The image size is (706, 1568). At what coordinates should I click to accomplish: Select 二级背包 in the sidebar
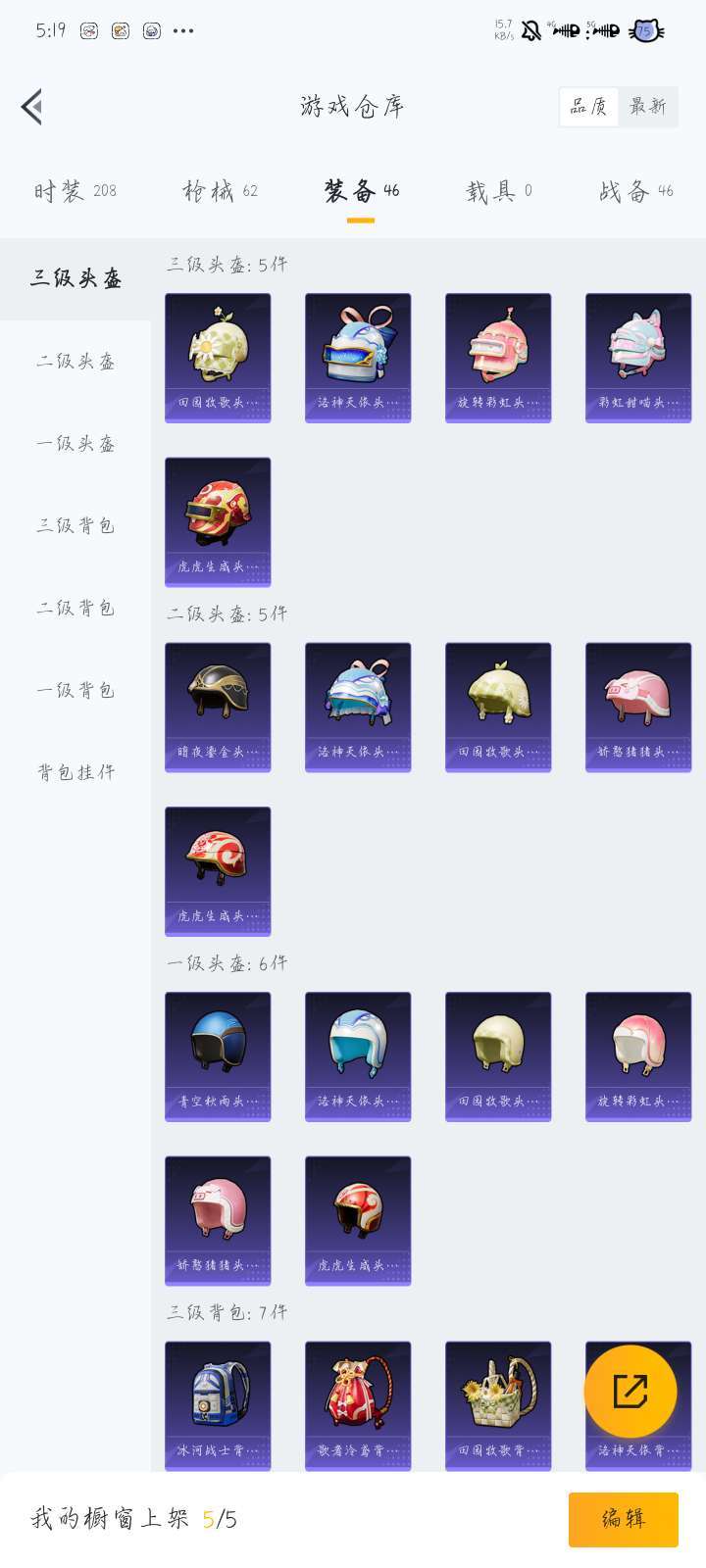tap(76, 609)
